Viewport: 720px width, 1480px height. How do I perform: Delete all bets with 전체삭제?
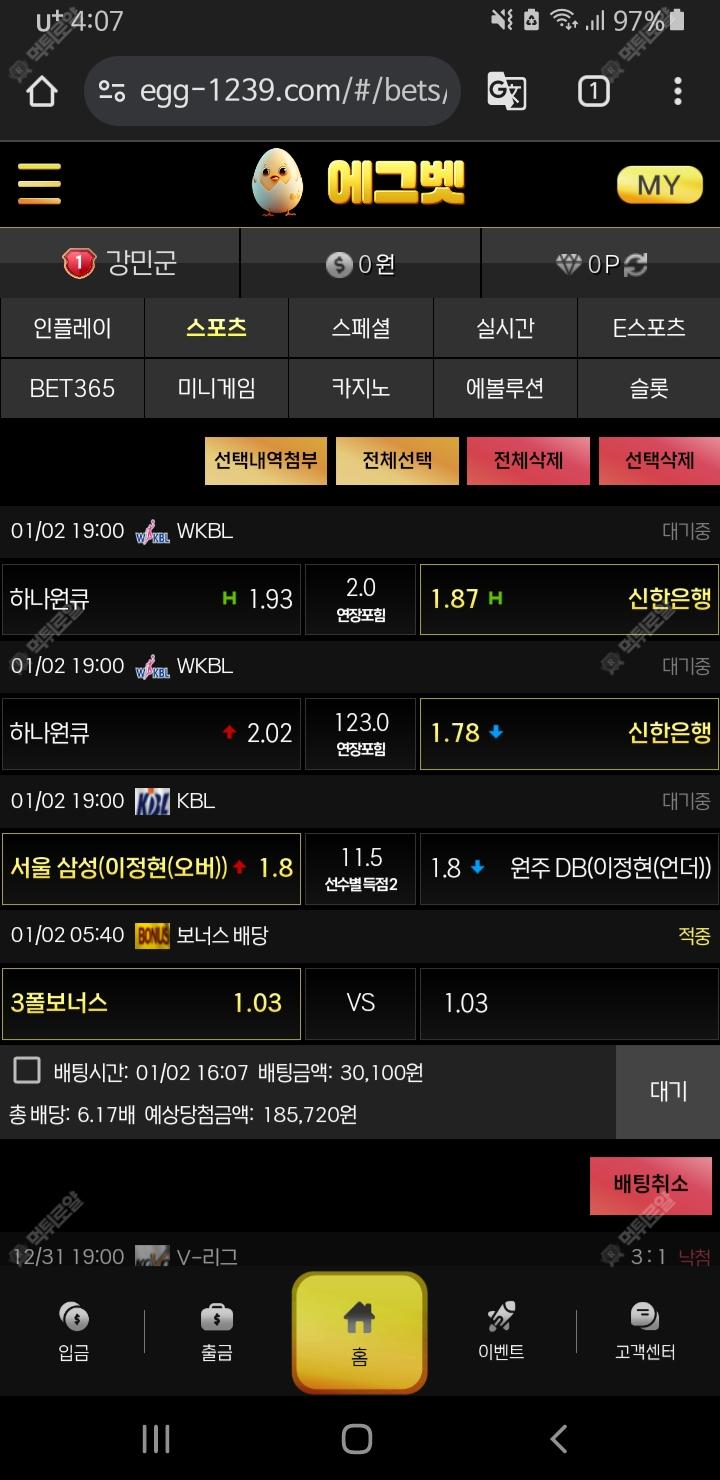click(528, 461)
